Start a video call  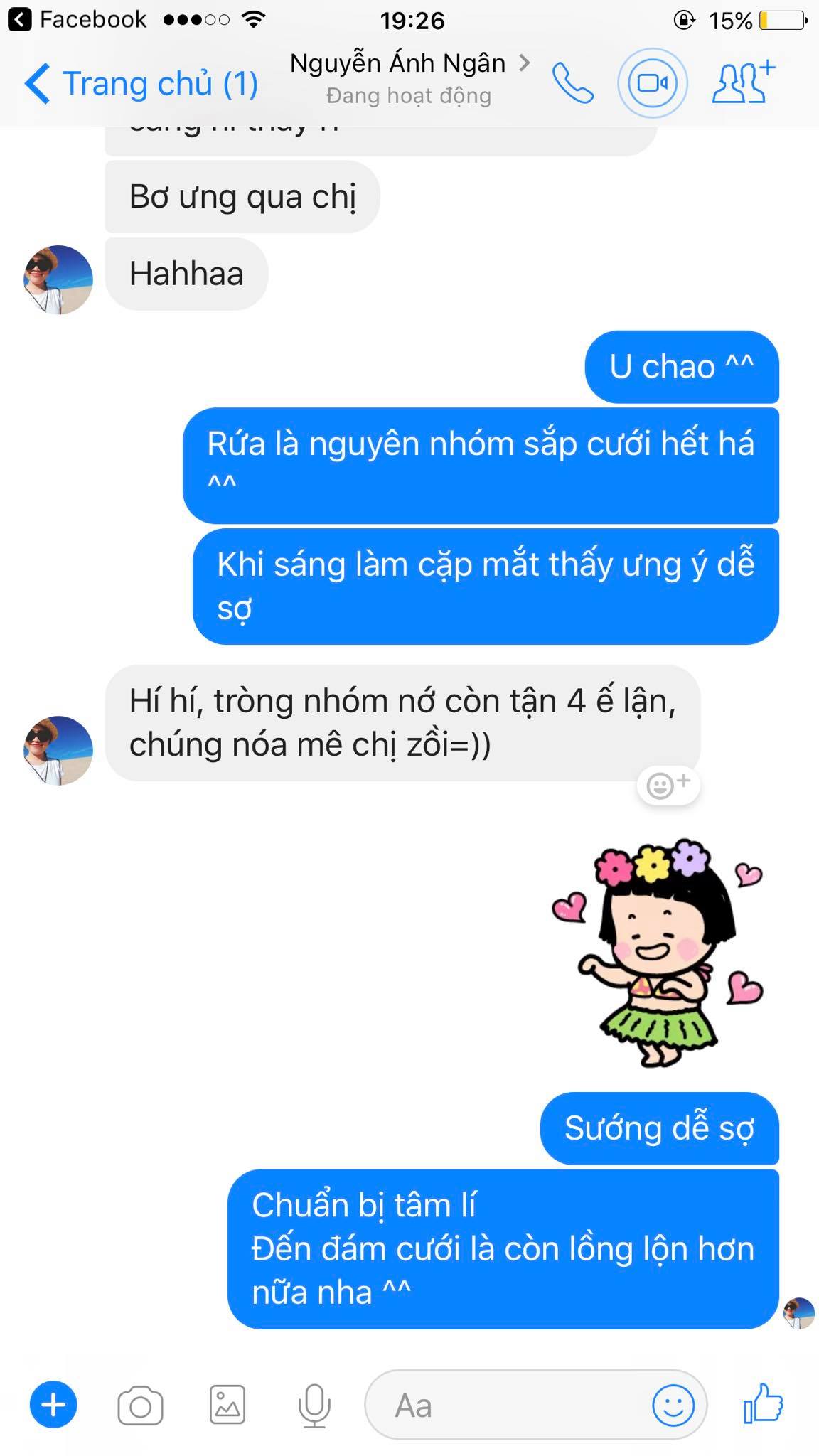pyautogui.click(x=653, y=83)
